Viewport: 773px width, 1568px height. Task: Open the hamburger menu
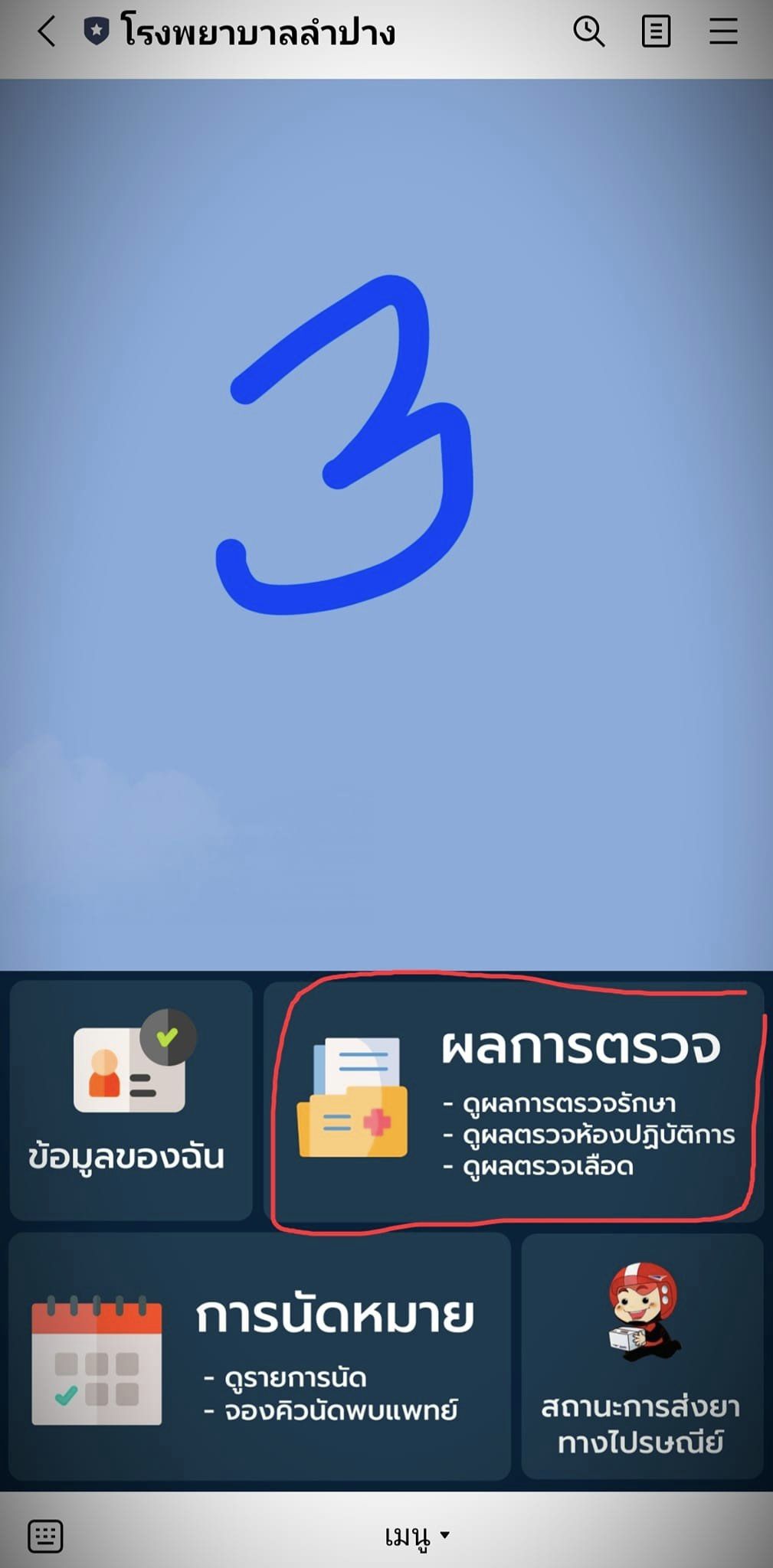(722, 32)
